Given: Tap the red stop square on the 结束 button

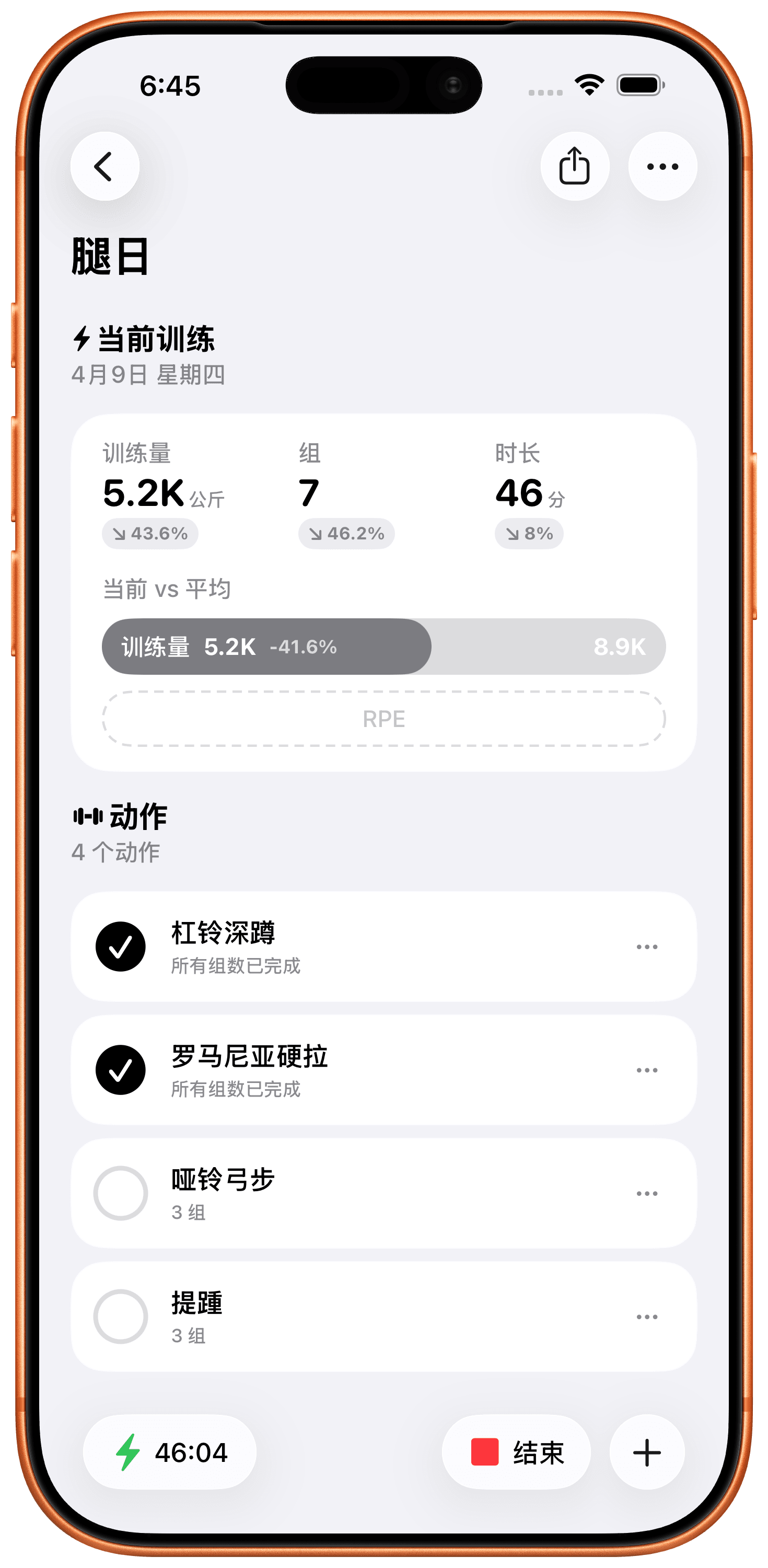Looking at the screenshot, I should click(483, 1453).
